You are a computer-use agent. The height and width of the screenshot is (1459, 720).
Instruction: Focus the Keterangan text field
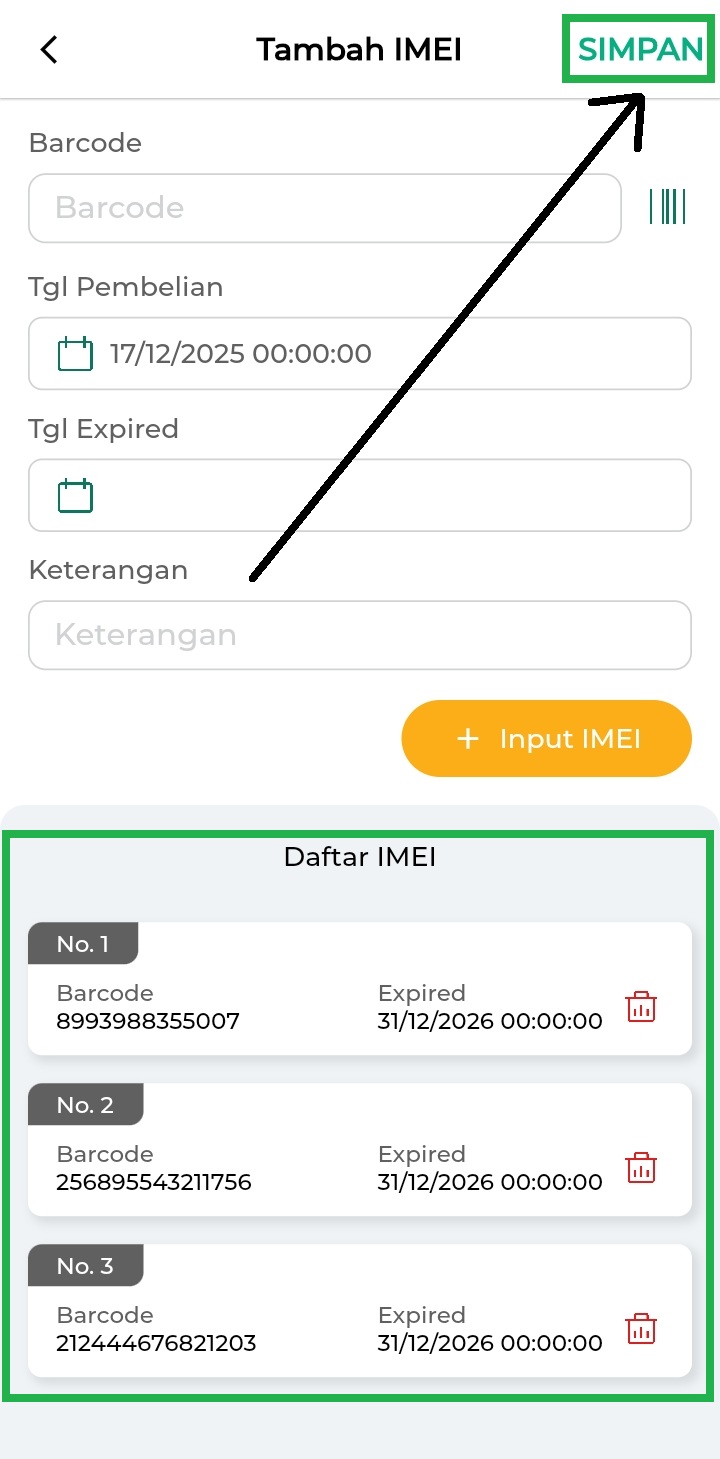click(x=359, y=635)
